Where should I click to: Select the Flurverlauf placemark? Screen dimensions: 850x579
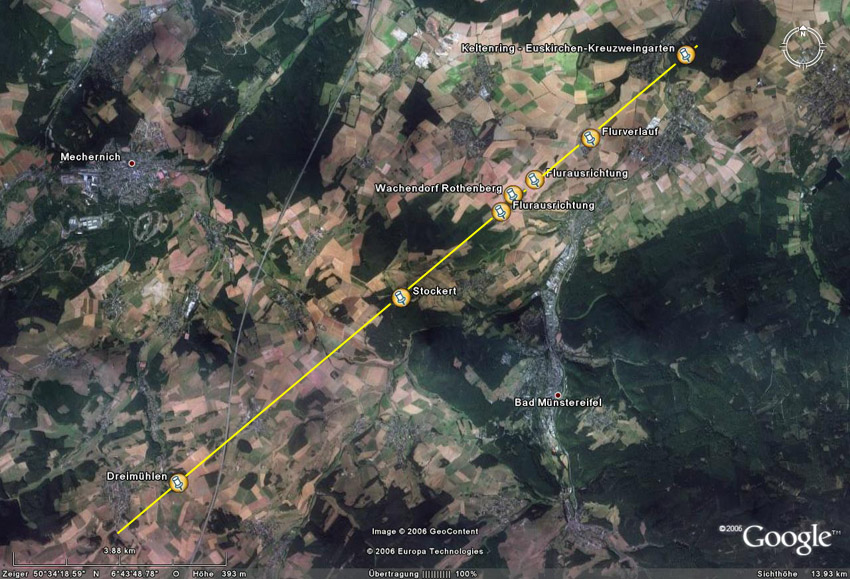point(590,139)
